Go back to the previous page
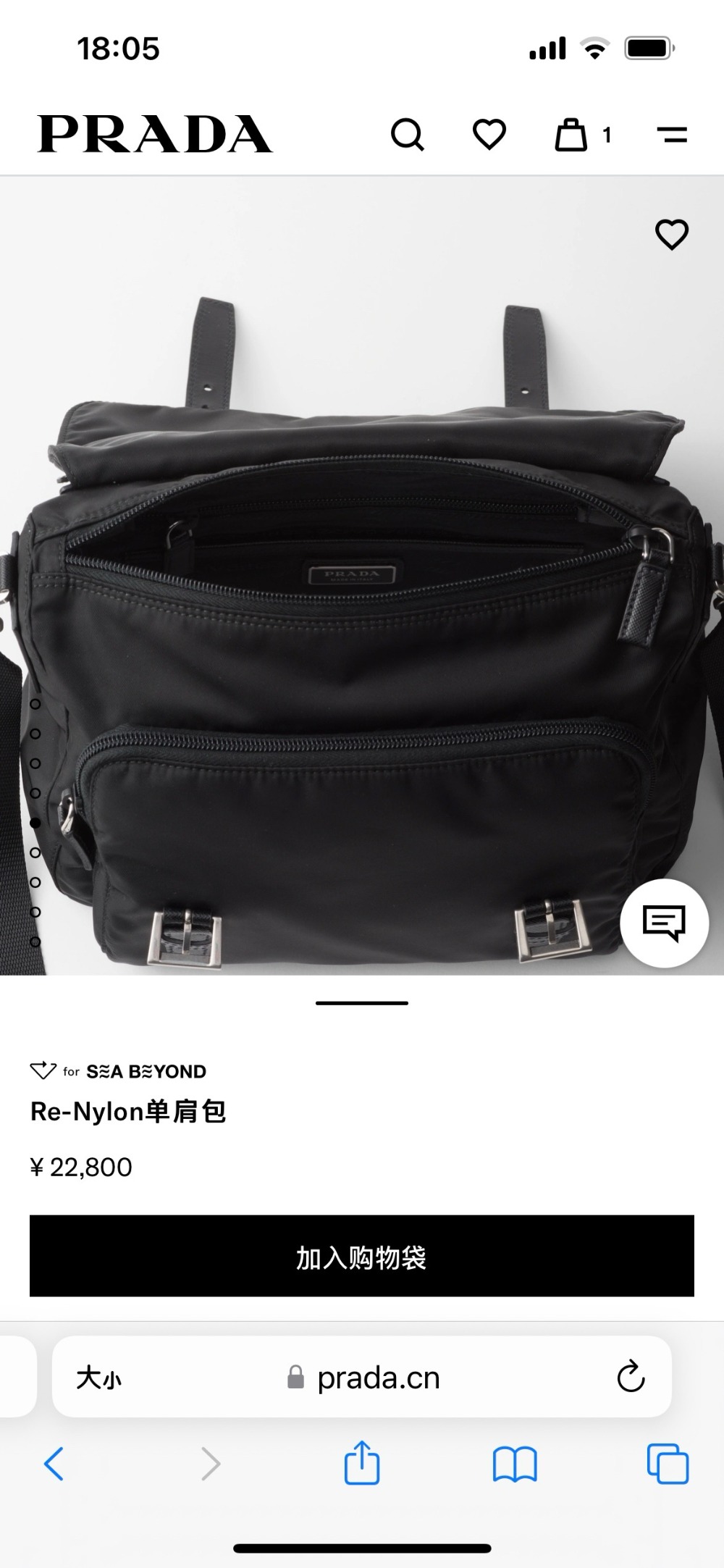The height and width of the screenshot is (1568, 724). pyautogui.click(x=54, y=1464)
